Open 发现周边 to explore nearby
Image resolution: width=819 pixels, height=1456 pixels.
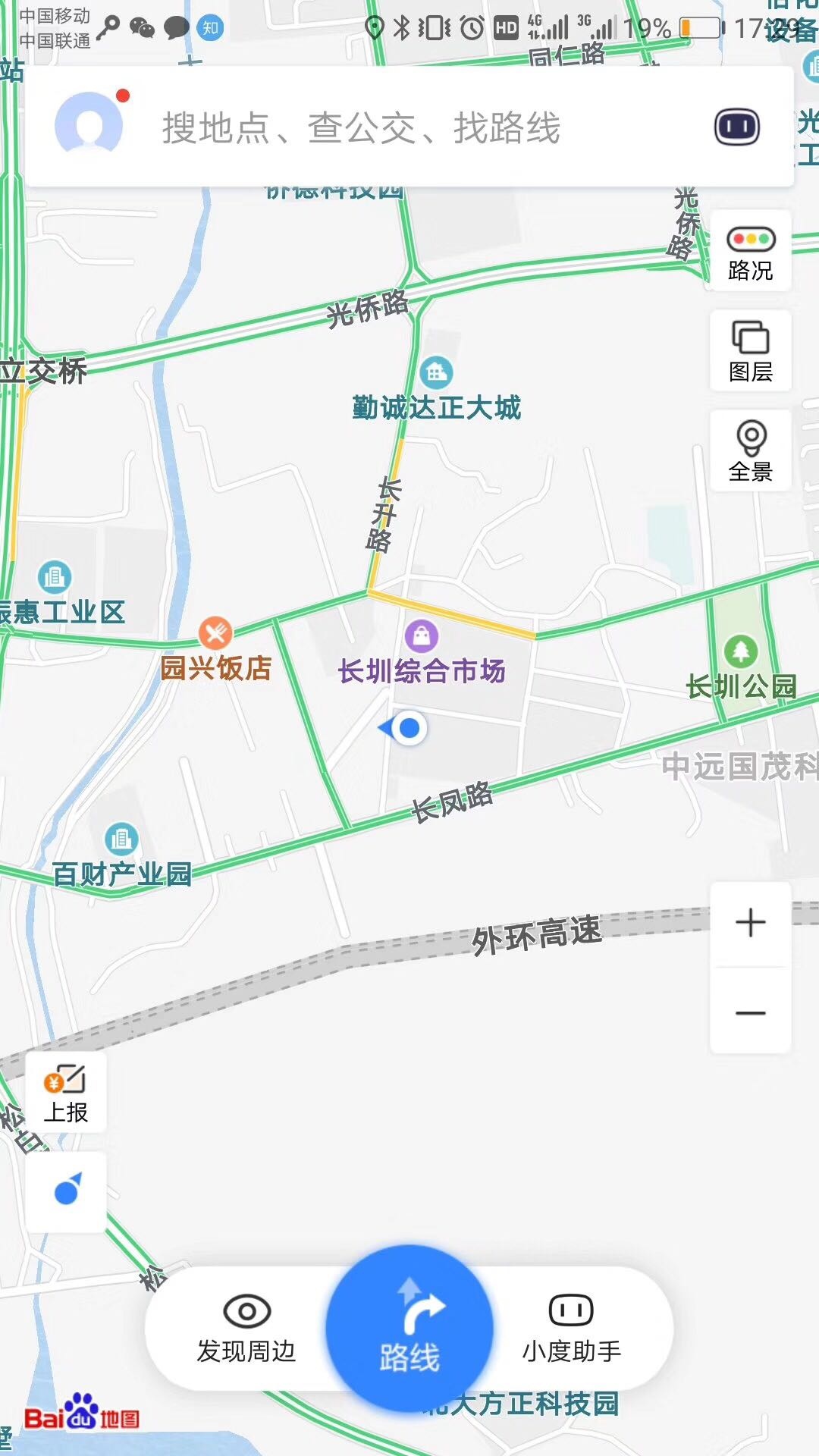point(246,1329)
